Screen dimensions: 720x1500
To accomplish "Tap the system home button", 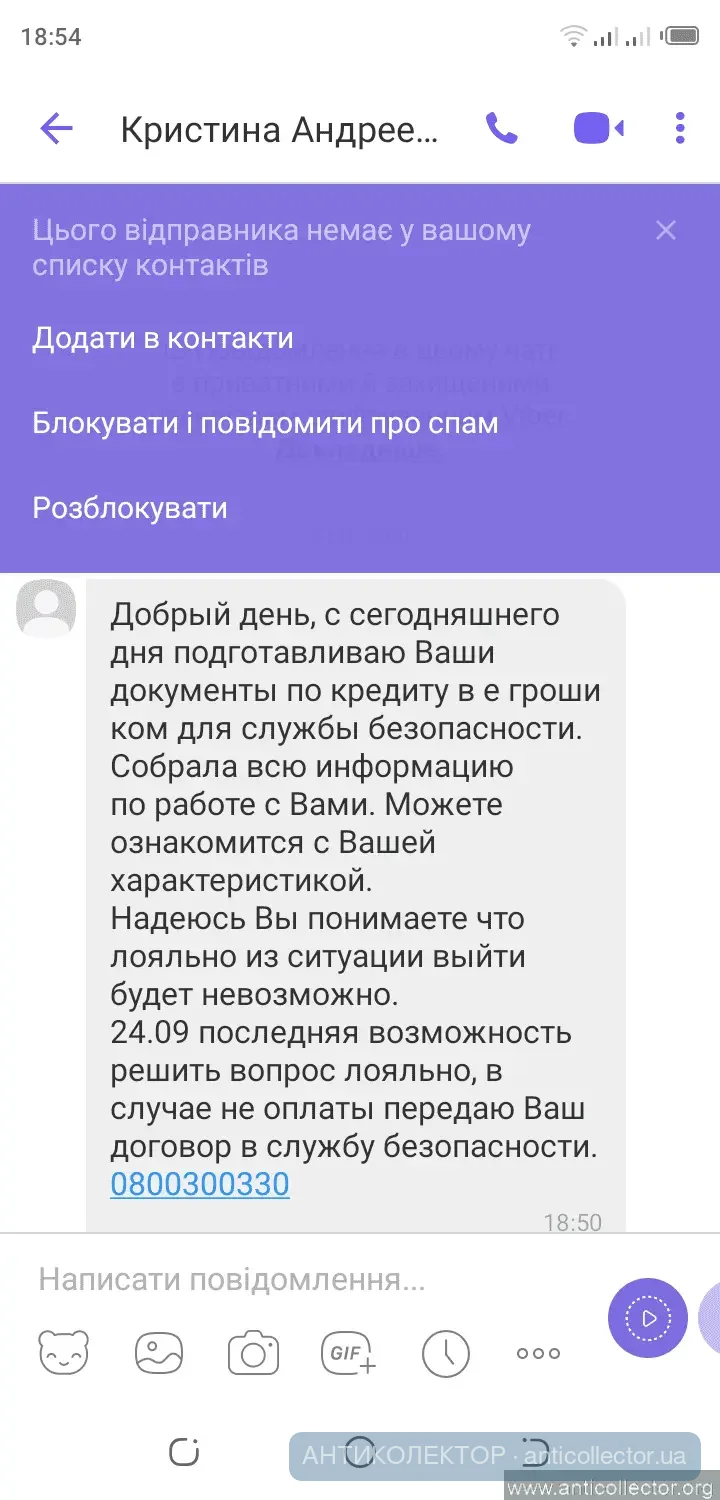I will 360,1450.
